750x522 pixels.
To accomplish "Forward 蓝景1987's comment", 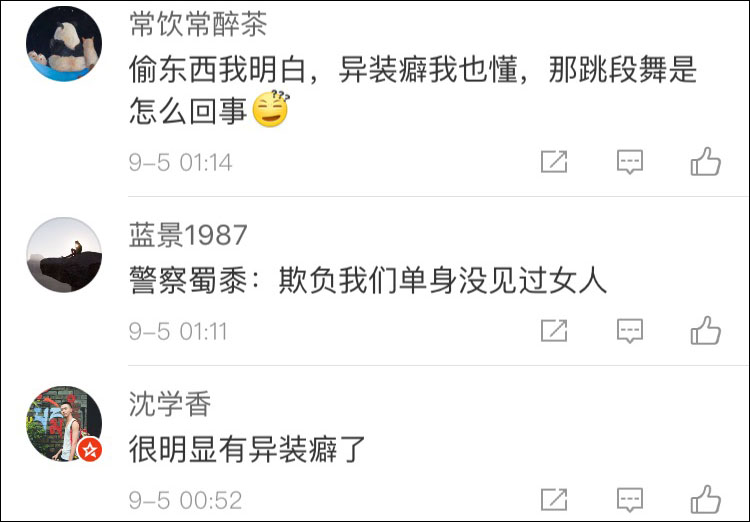I will pos(554,330).
